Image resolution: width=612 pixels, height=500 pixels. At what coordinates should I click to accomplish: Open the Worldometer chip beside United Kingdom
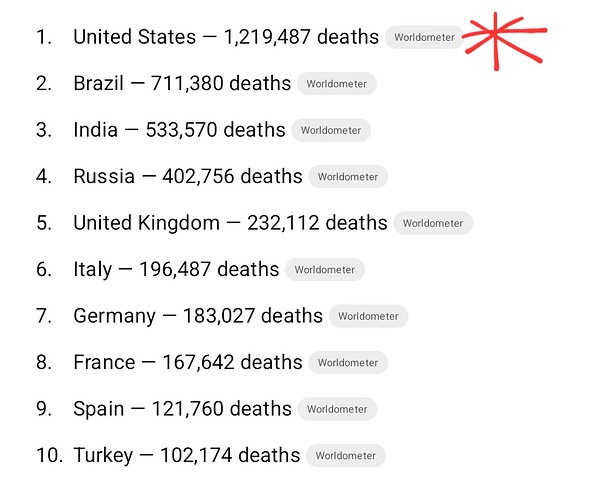pyautogui.click(x=433, y=224)
